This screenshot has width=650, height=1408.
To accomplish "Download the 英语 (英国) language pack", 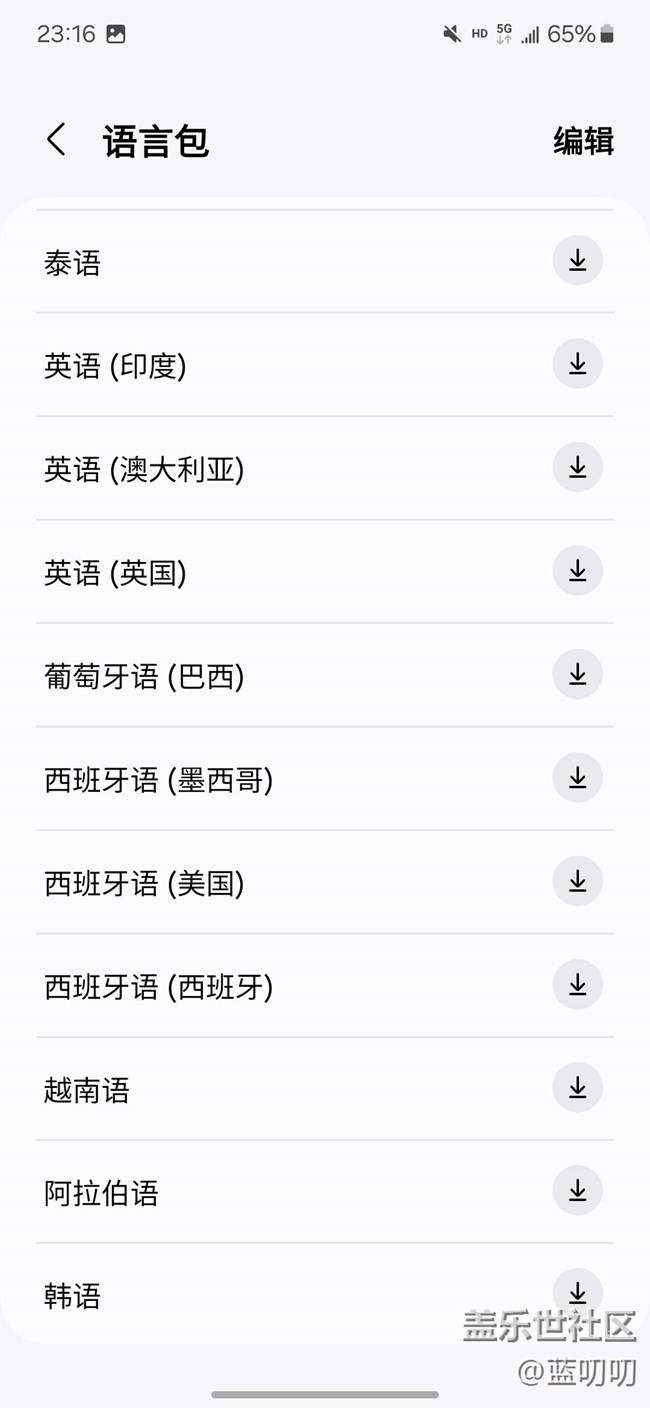I will pos(577,571).
